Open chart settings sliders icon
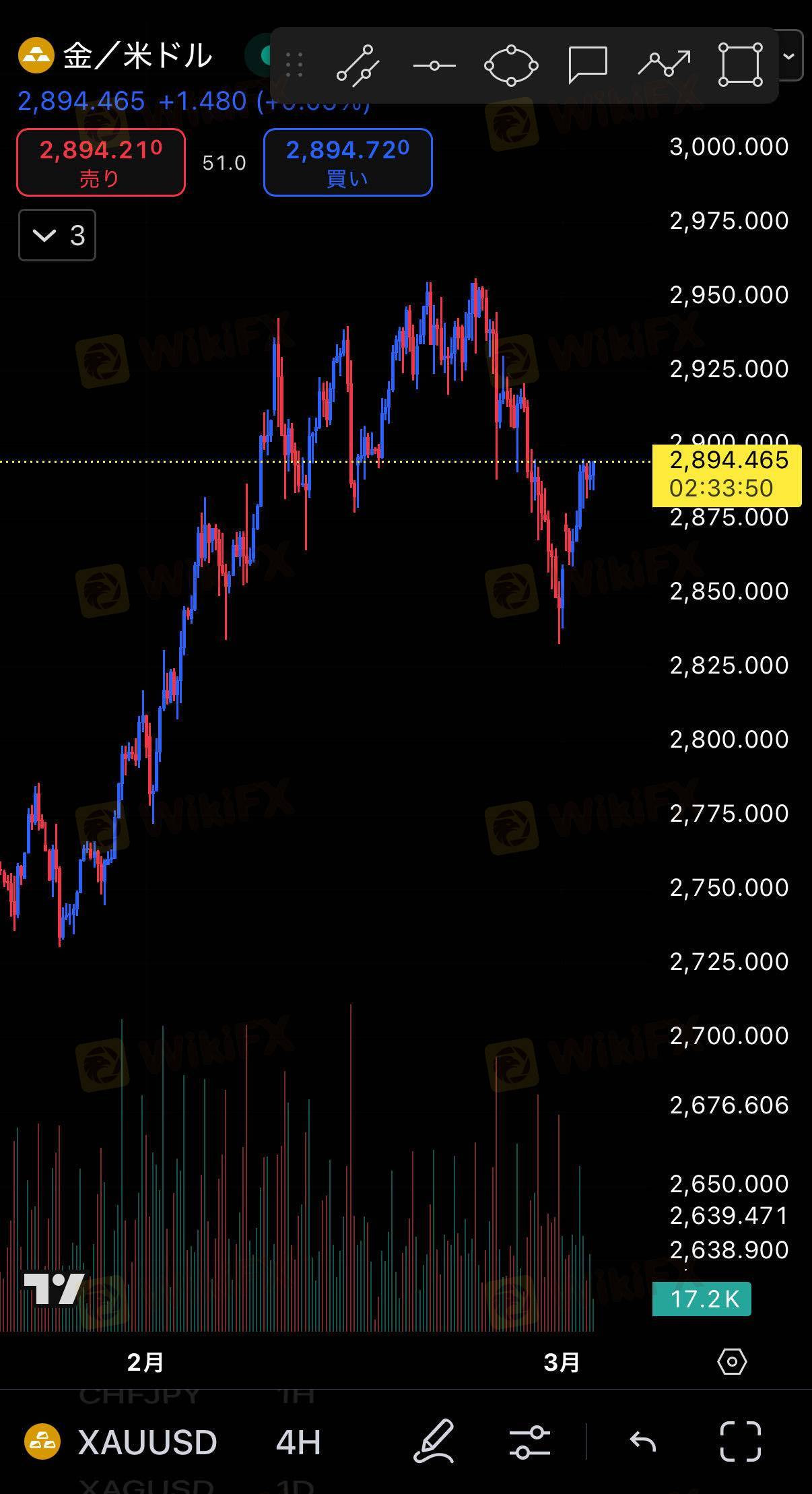812x1494 pixels. [530, 1441]
